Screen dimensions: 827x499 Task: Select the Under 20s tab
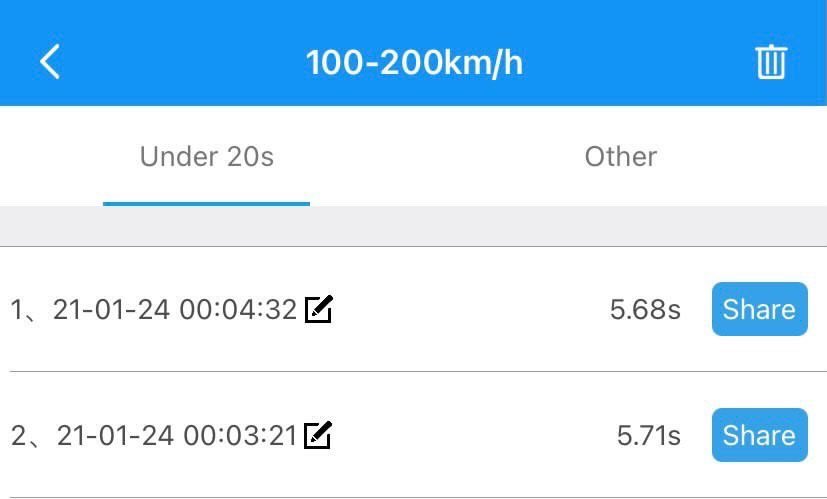click(x=207, y=157)
